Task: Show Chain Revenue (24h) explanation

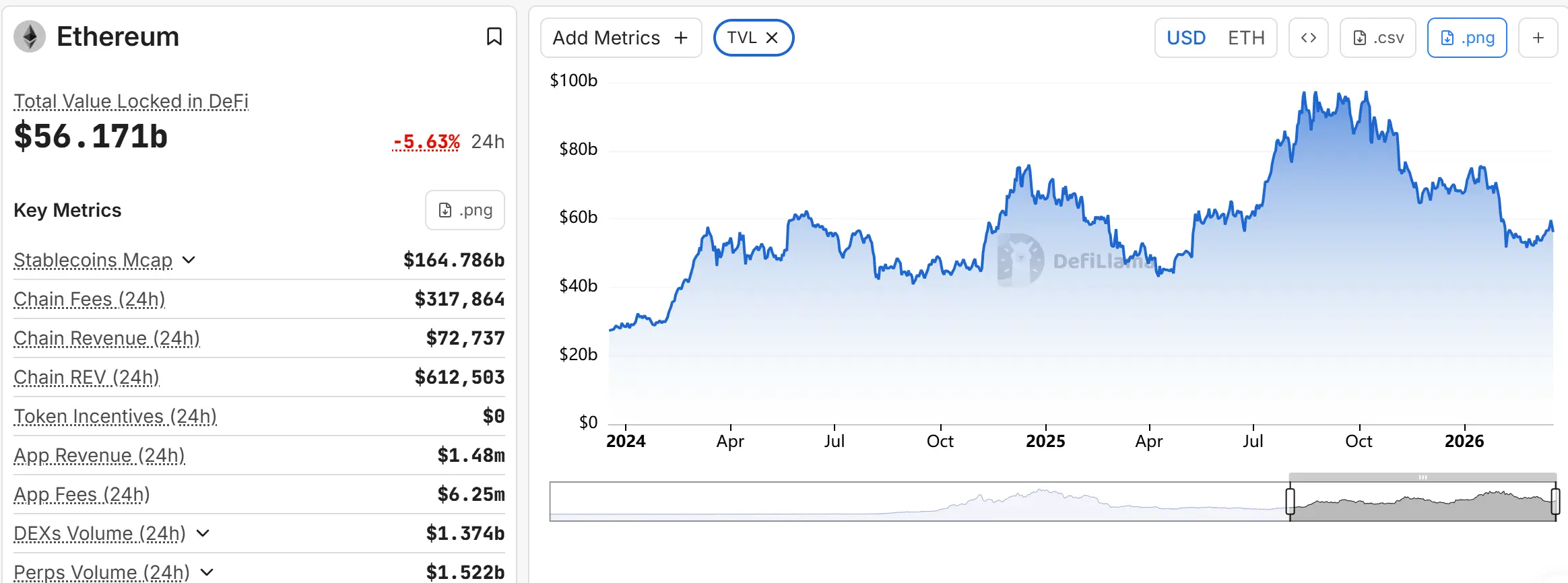Action: click(x=106, y=338)
